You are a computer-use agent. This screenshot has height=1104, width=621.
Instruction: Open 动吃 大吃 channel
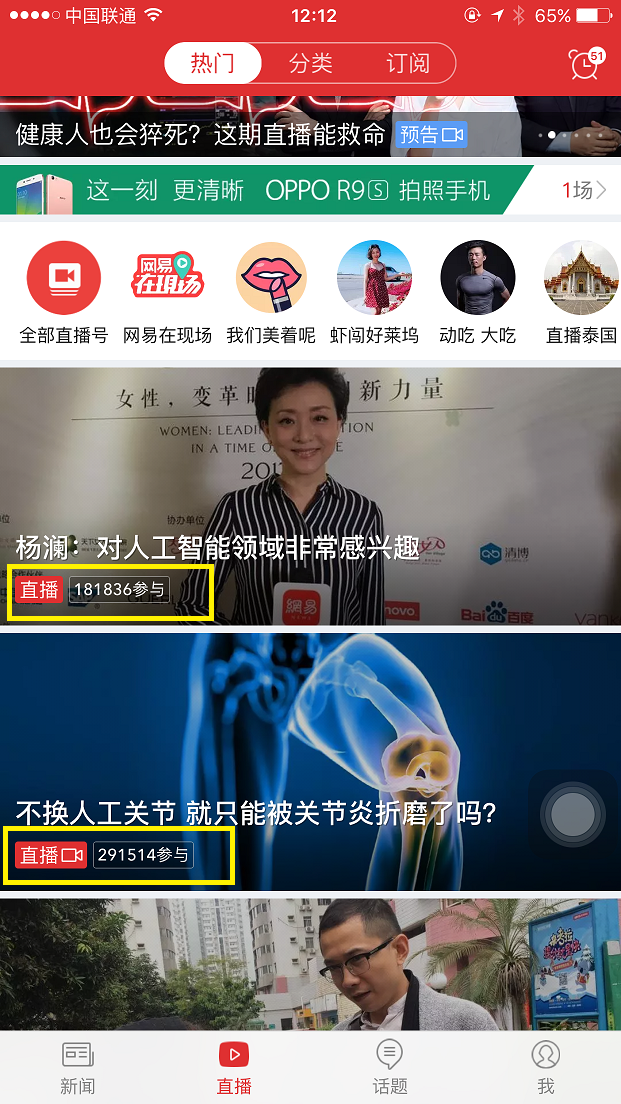pyautogui.click(x=477, y=292)
